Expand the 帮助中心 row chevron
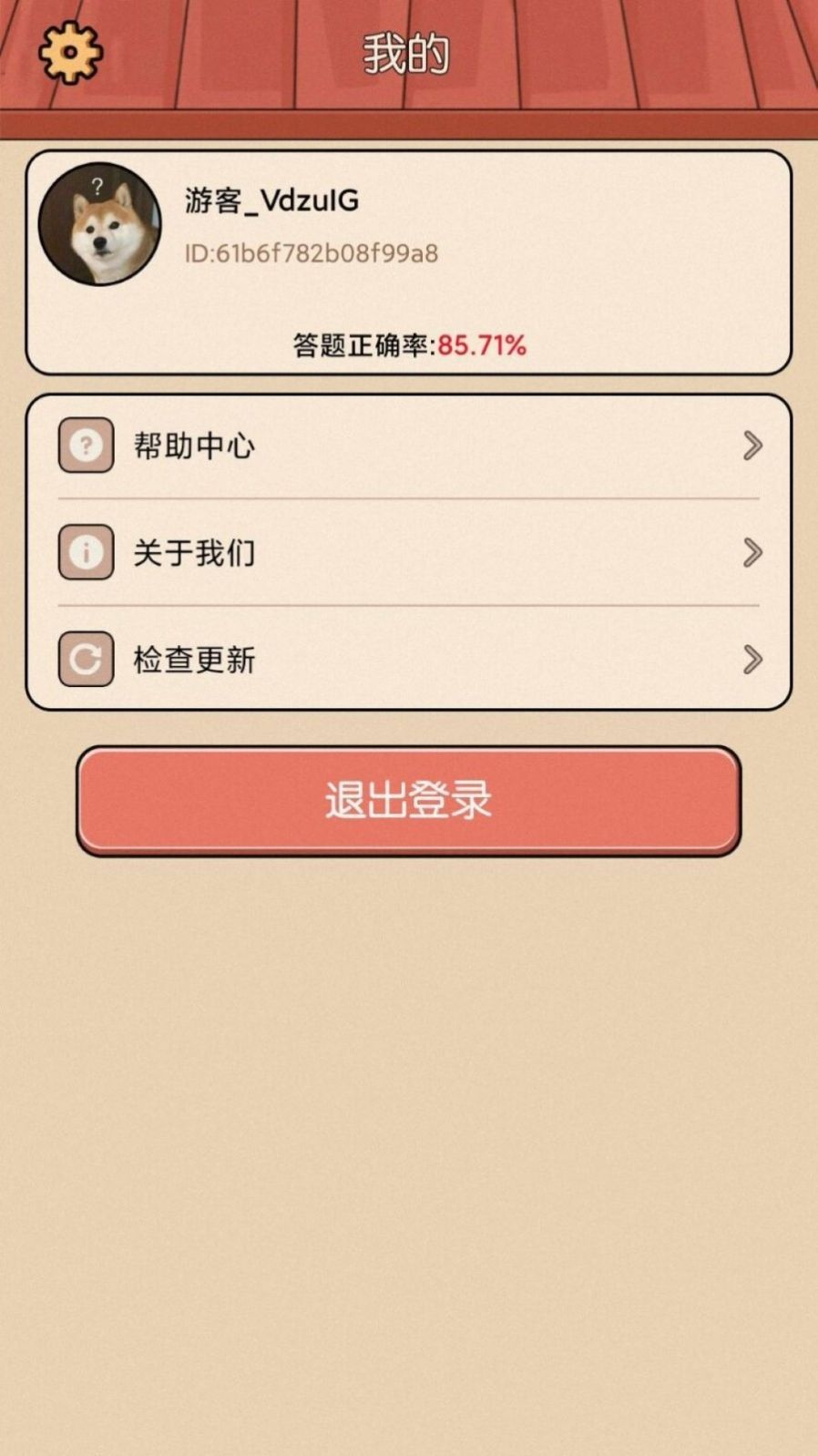 click(752, 446)
